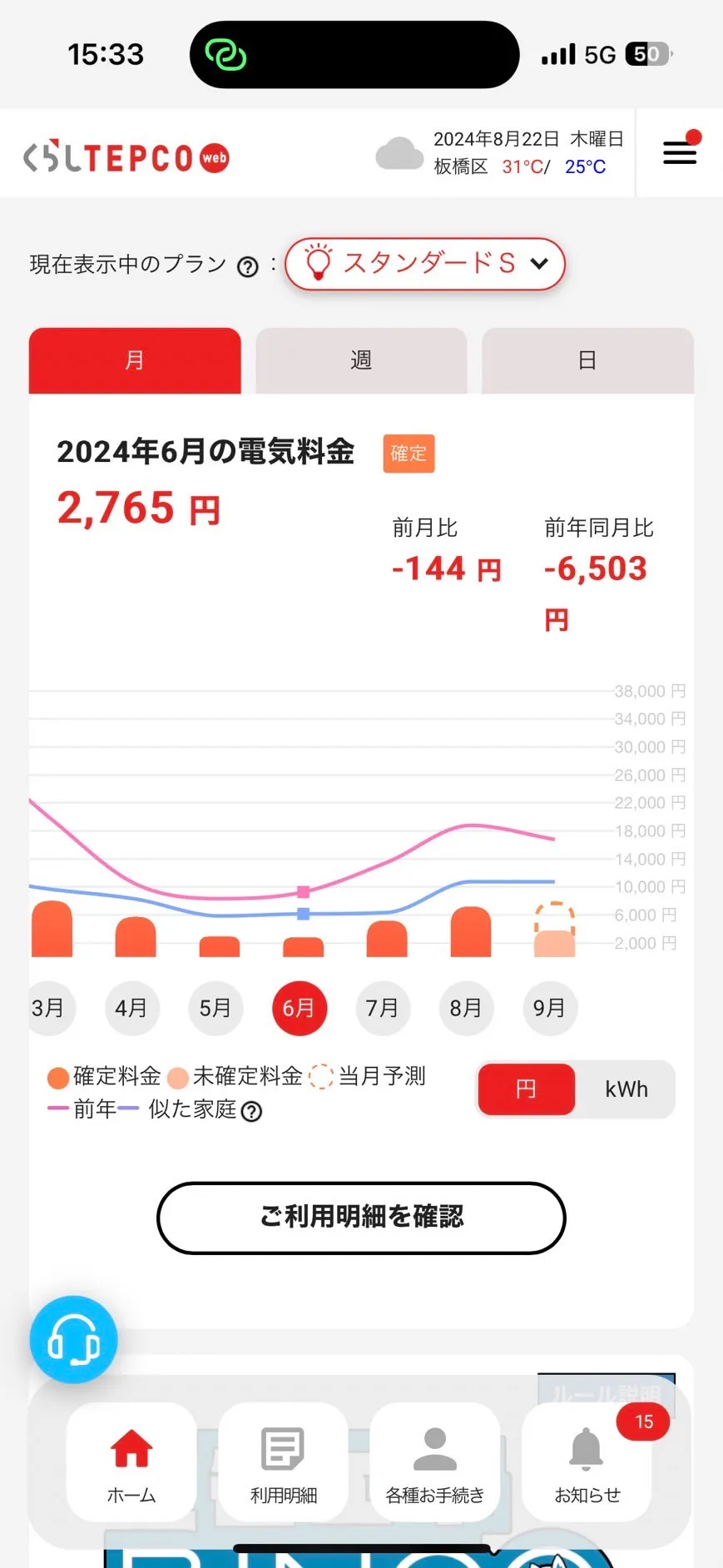723x1568 pixels.
Task: Open the スタンダードS plan dropdown
Action: point(424,264)
